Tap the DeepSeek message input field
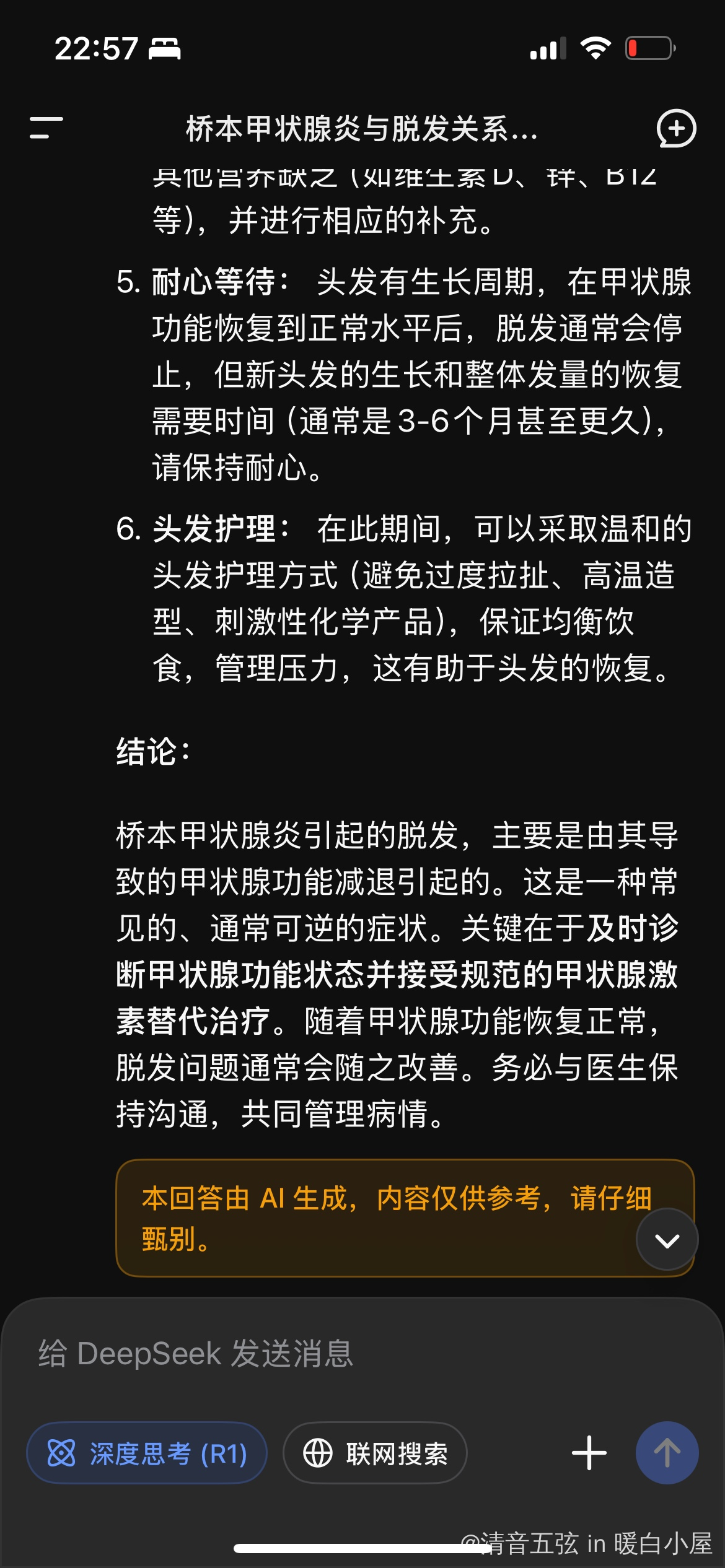 click(x=362, y=1353)
